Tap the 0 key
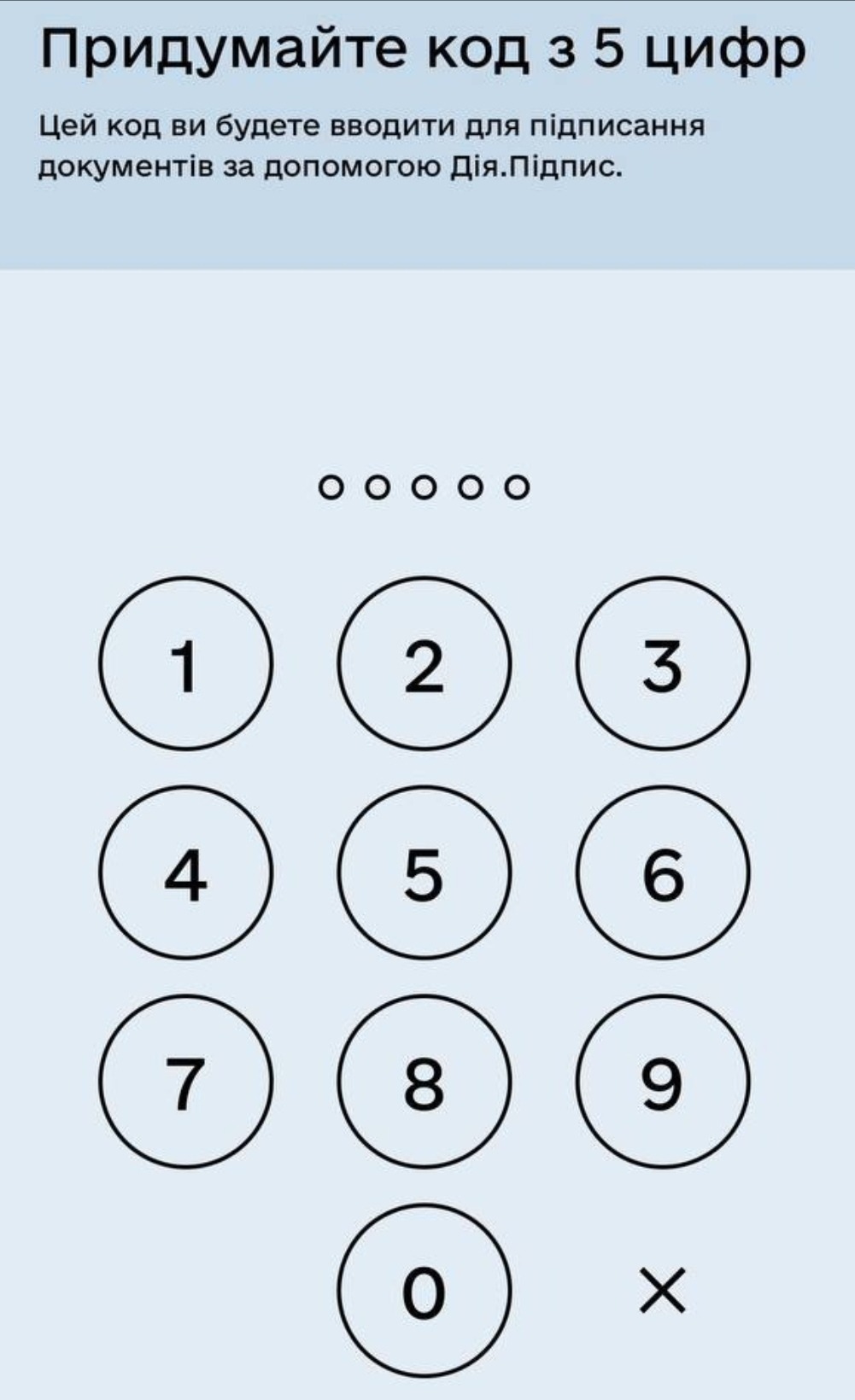The width and height of the screenshot is (855, 1400). tap(424, 1290)
